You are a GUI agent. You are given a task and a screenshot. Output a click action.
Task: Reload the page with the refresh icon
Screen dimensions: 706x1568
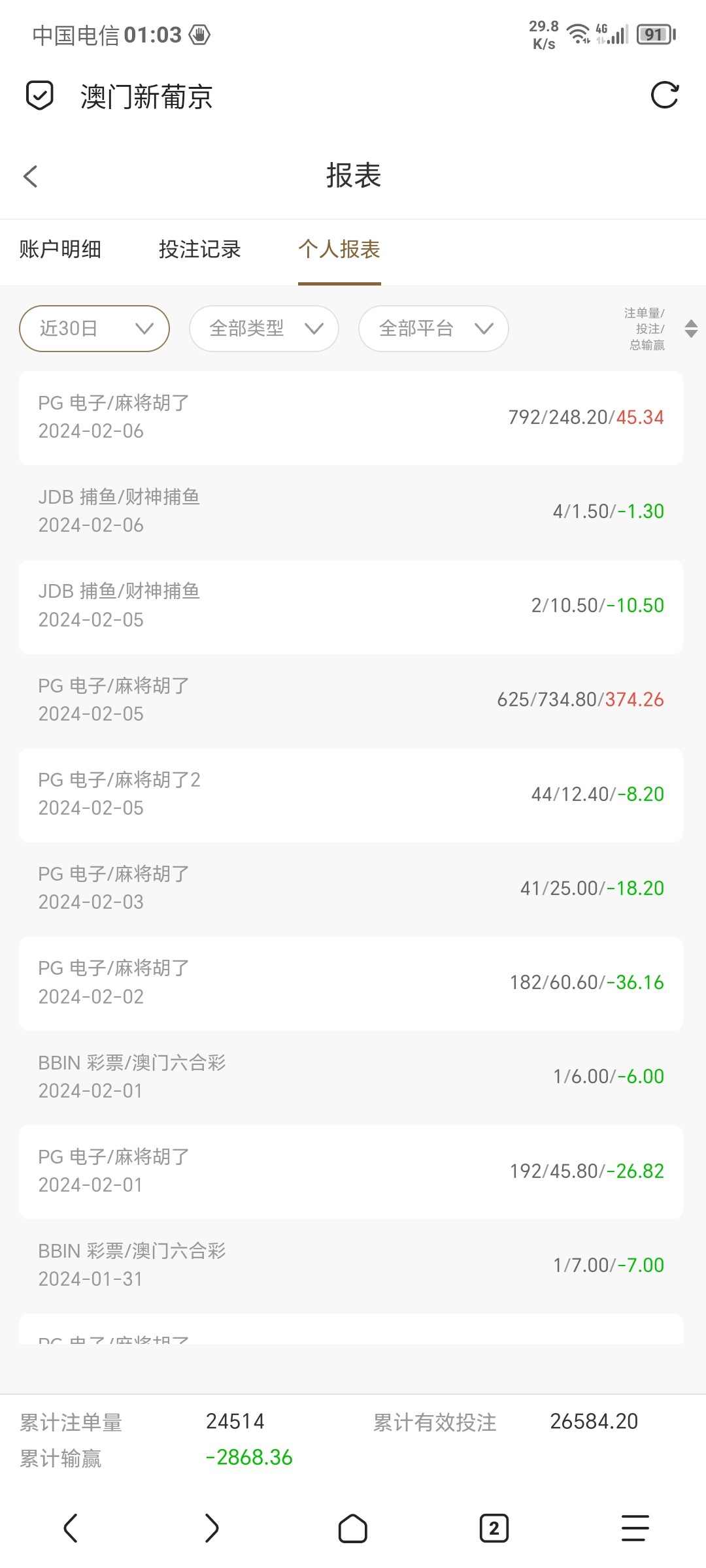tap(665, 95)
